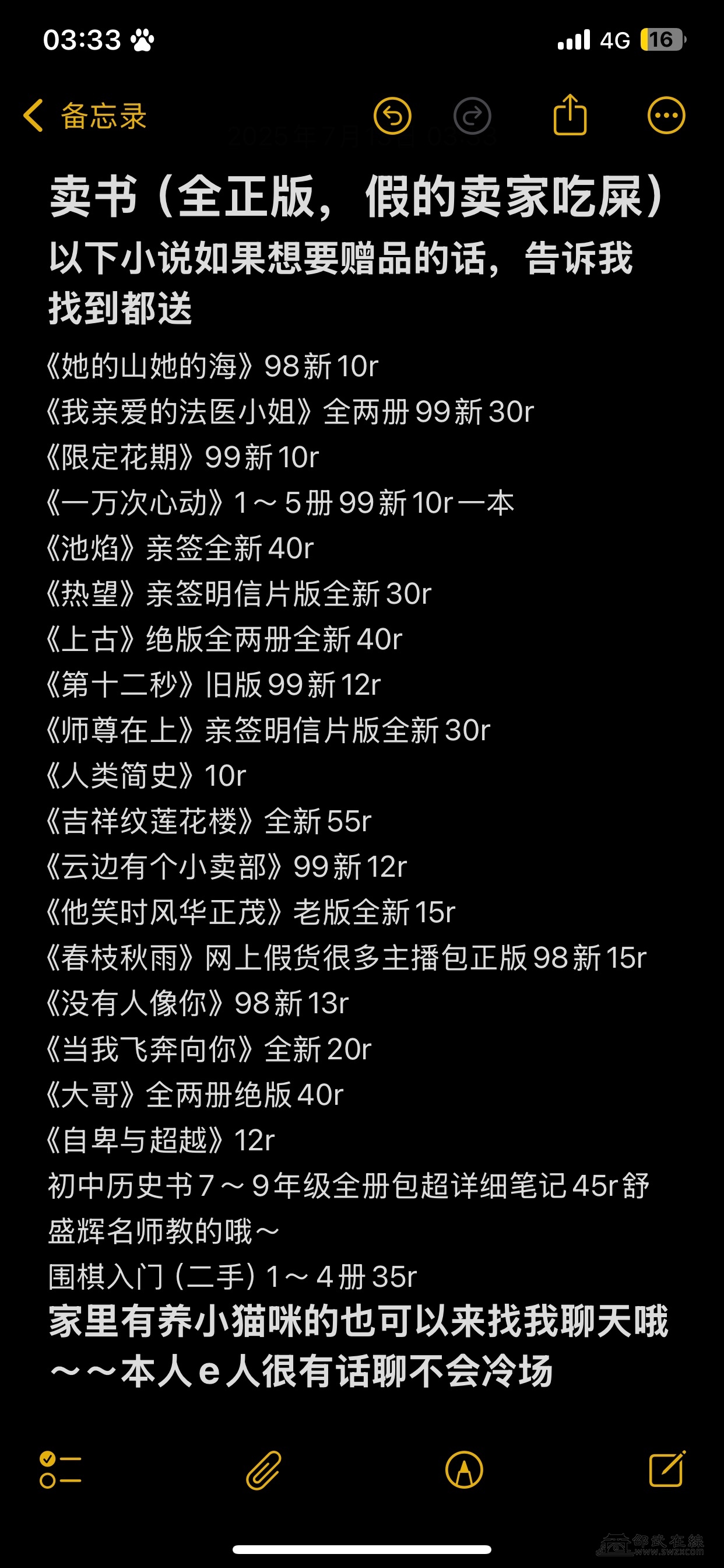Open the markup pen tool
The height and width of the screenshot is (1568, 724).
click(x=464, y=1470)
